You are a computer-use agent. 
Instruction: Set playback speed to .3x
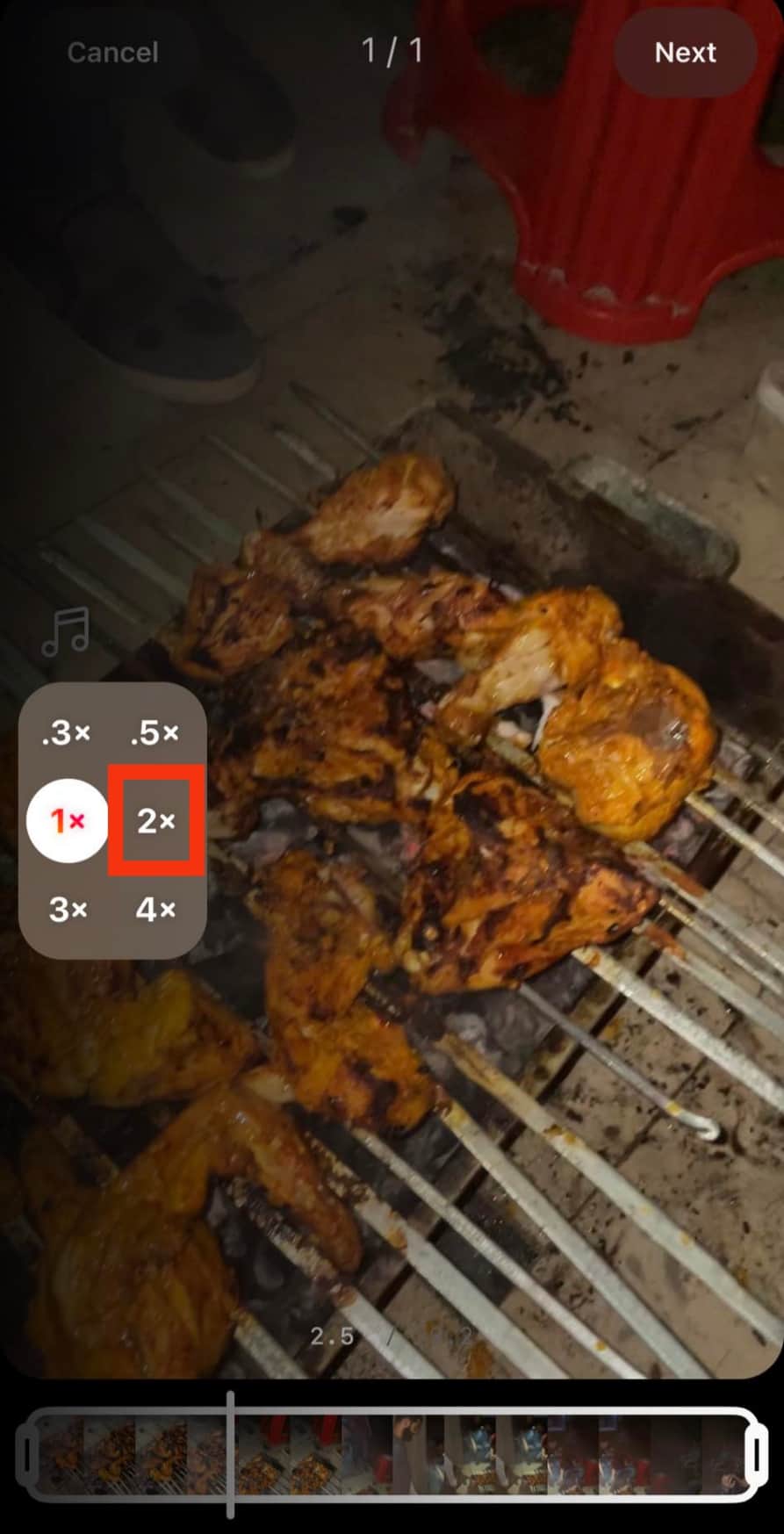point(67,732)
